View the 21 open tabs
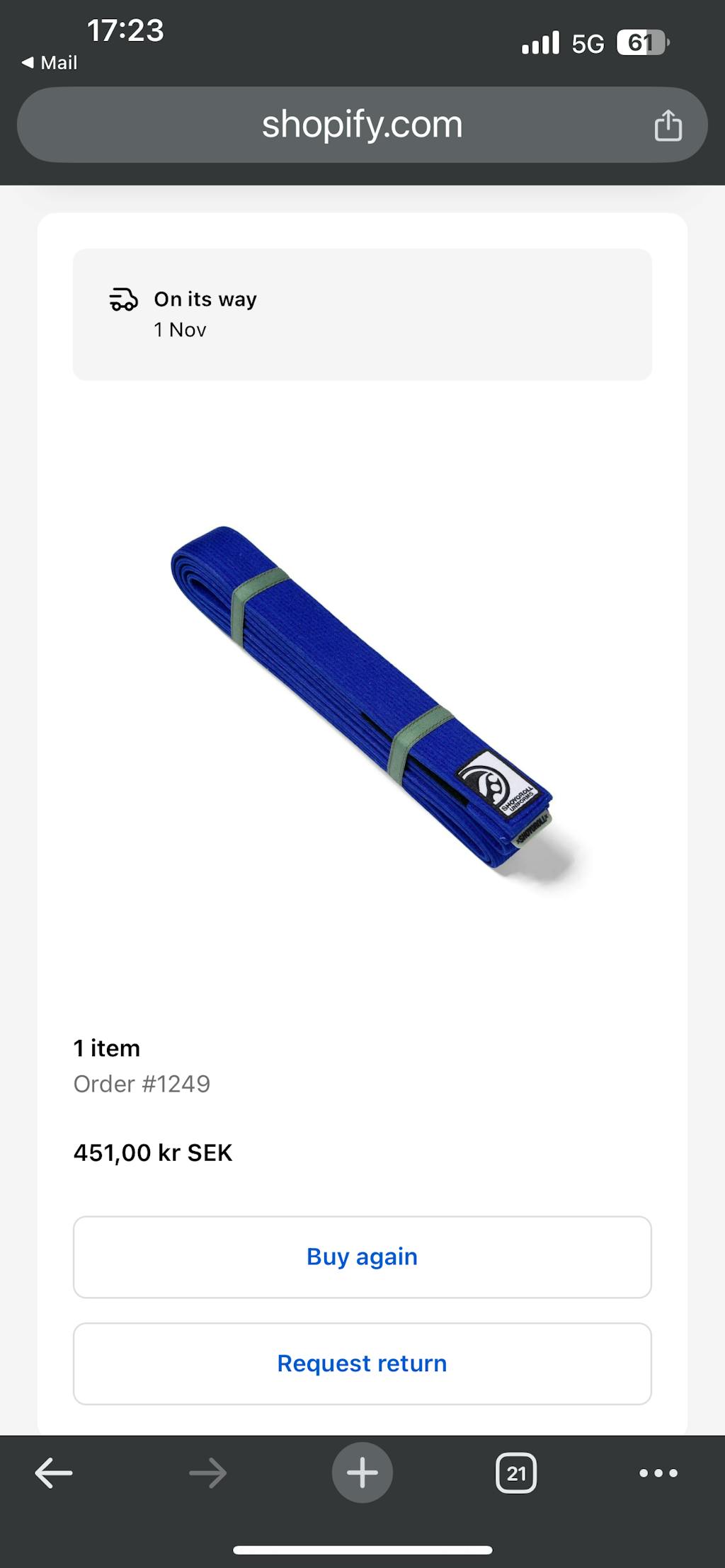725x1568 pixels. [516, 1473]
